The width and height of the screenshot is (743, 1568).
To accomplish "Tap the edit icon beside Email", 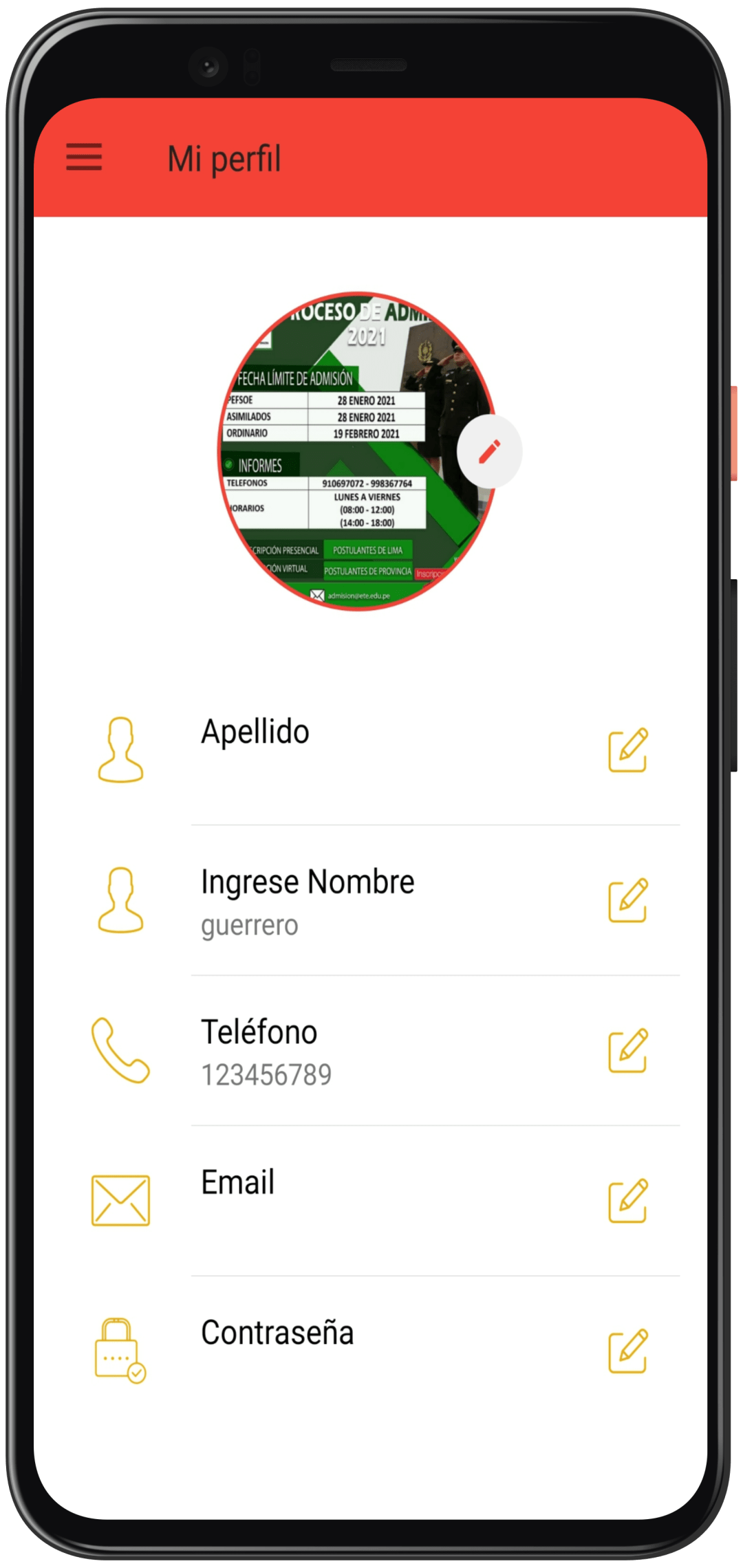I will (x=628, y=1201).
